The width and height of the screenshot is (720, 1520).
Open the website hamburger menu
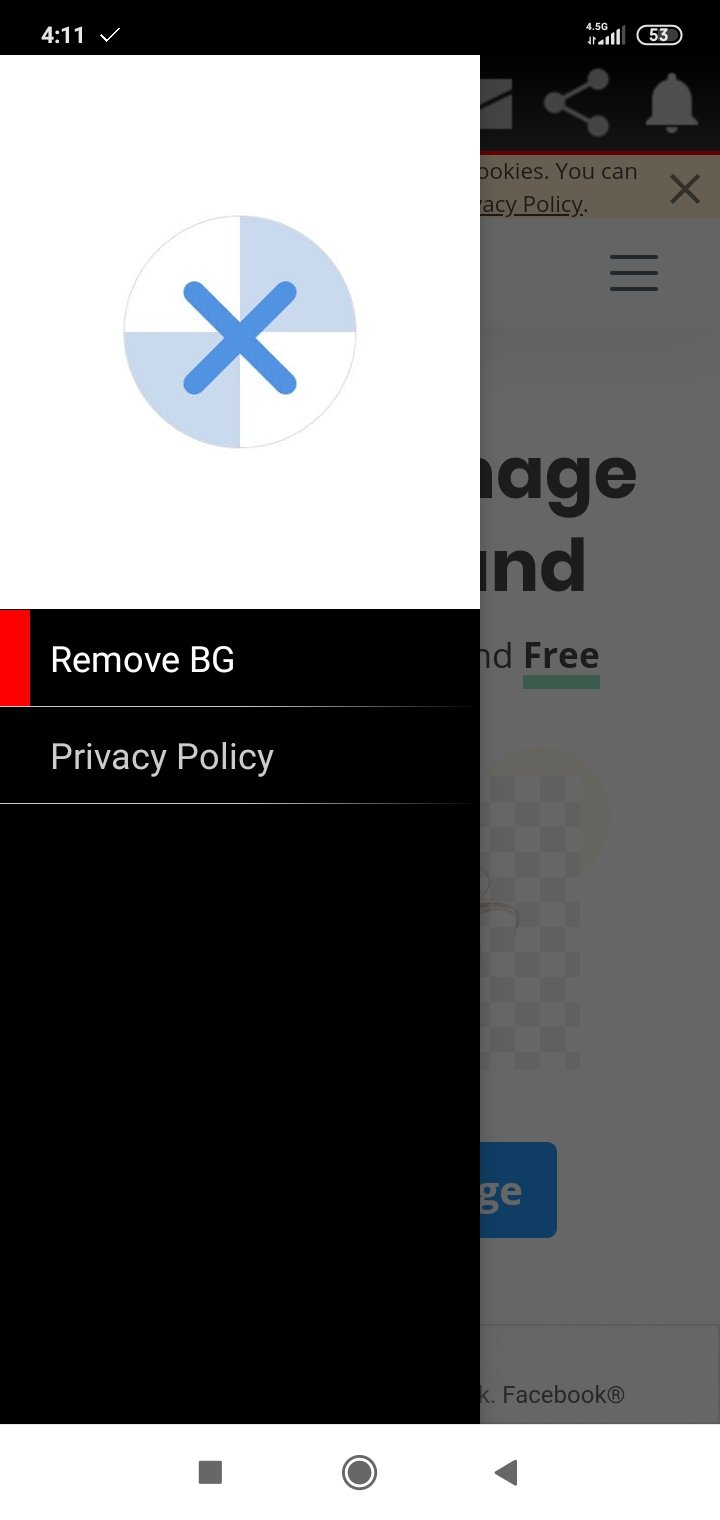click(634, 273)
